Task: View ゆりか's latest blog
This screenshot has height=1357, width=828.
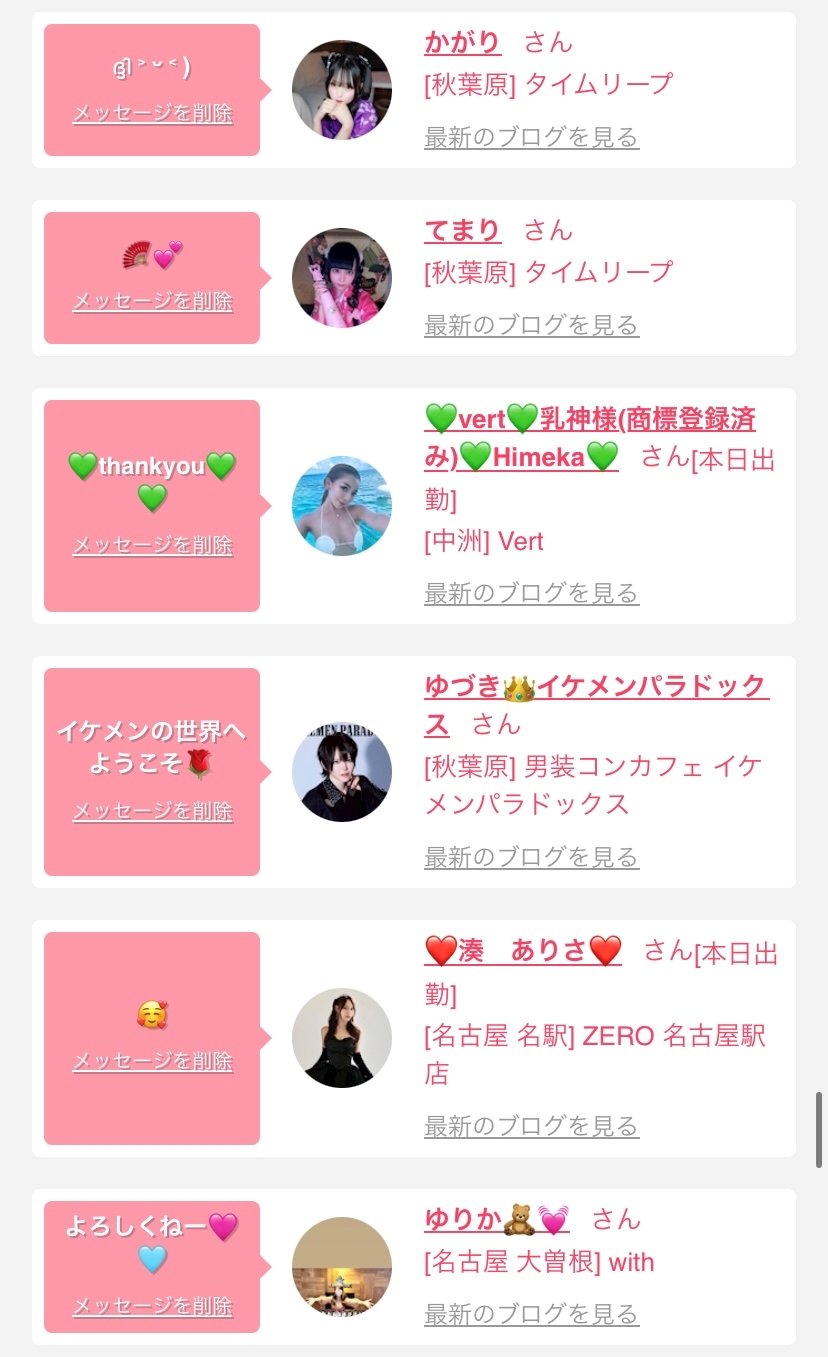Action: [531, 1314]
